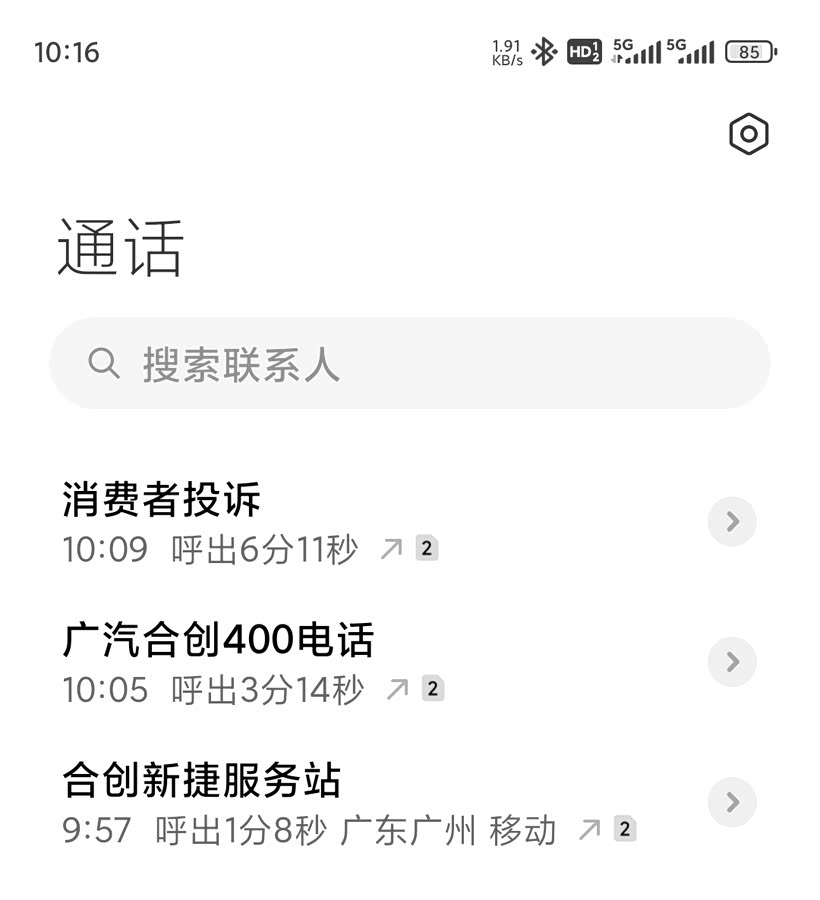
Task: Redial 广汽合创400电话 entry
Action: pos(300,661)
